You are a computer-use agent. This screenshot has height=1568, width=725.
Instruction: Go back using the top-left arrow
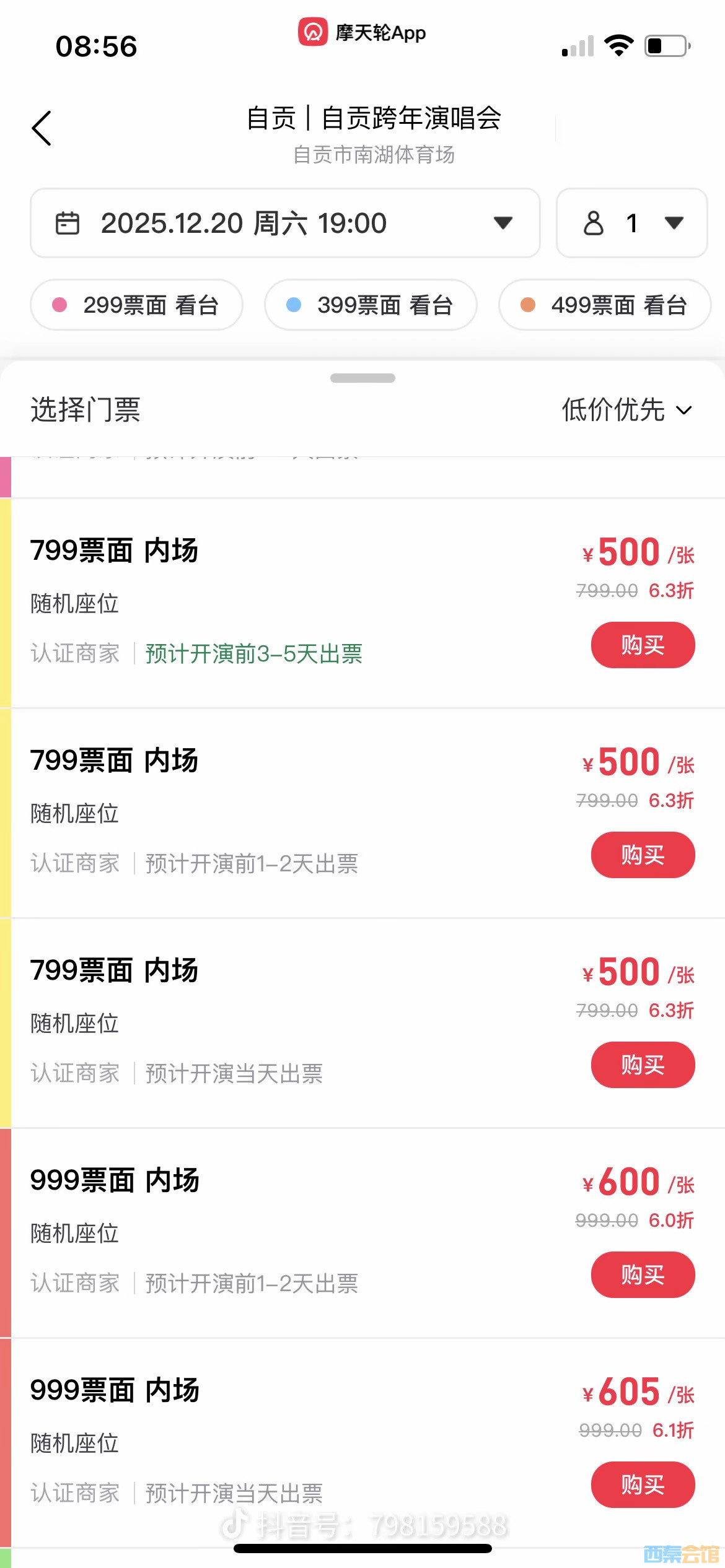(x=42, y=128)
